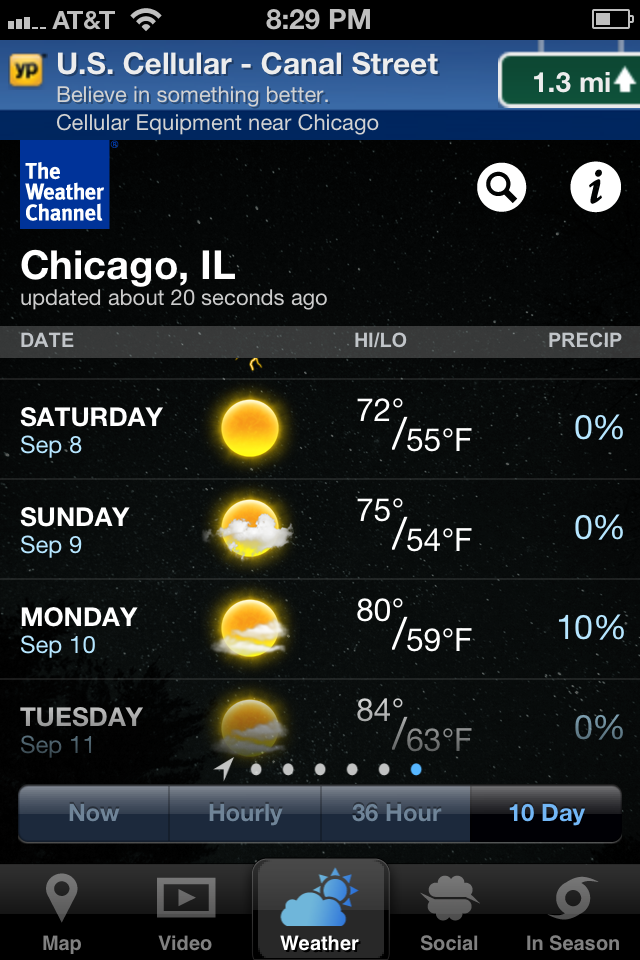Open Tuesday Sep 11 forecast row

point(320,722)
